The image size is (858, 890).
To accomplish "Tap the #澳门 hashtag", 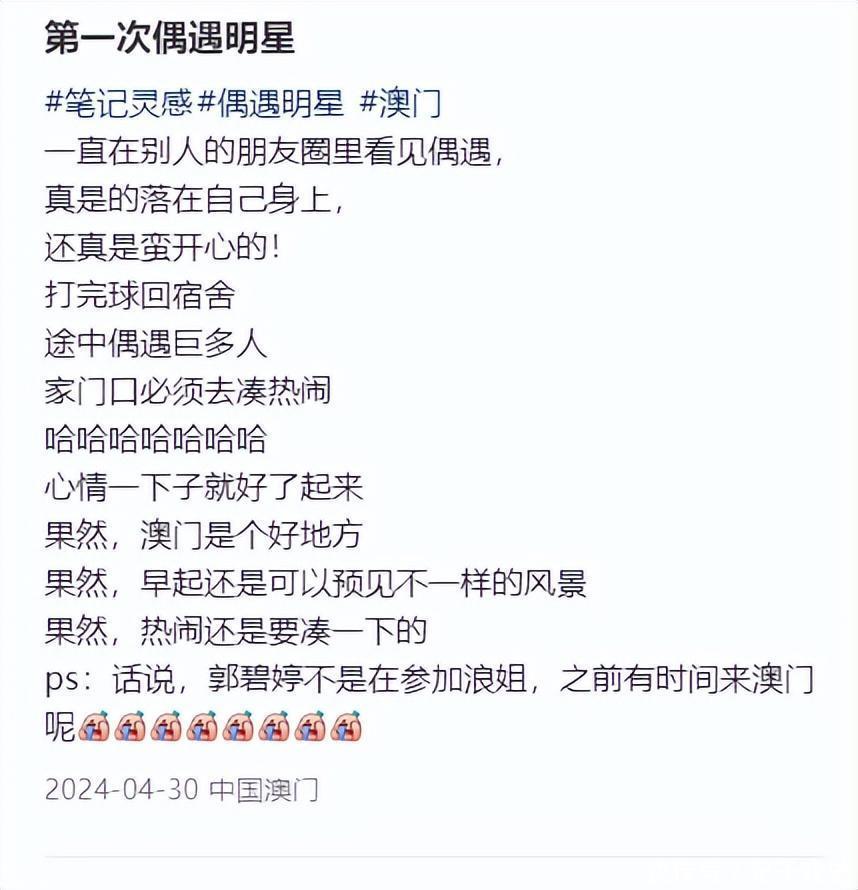I will click(400, 101).
